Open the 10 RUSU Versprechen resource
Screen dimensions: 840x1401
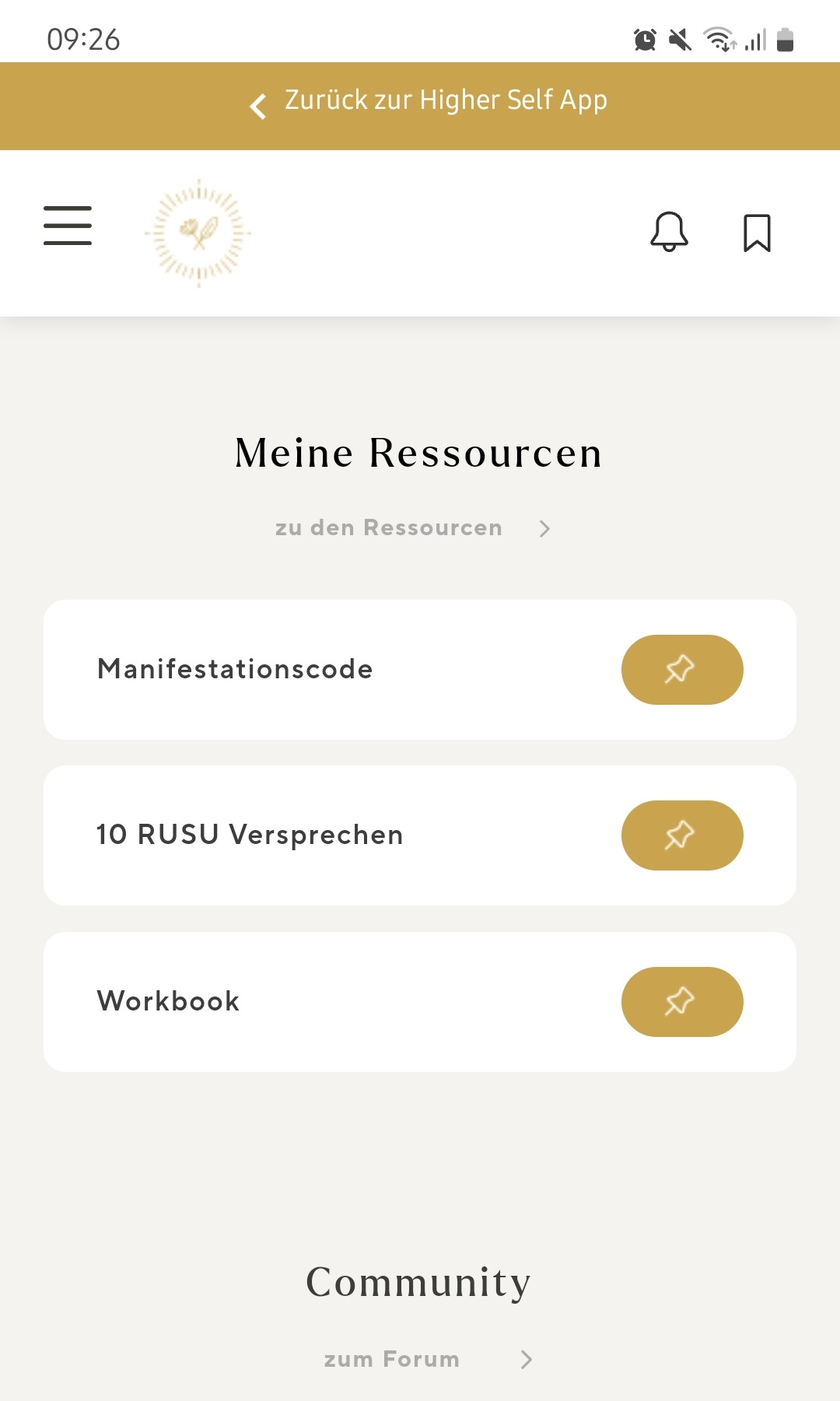pos(250,835)
